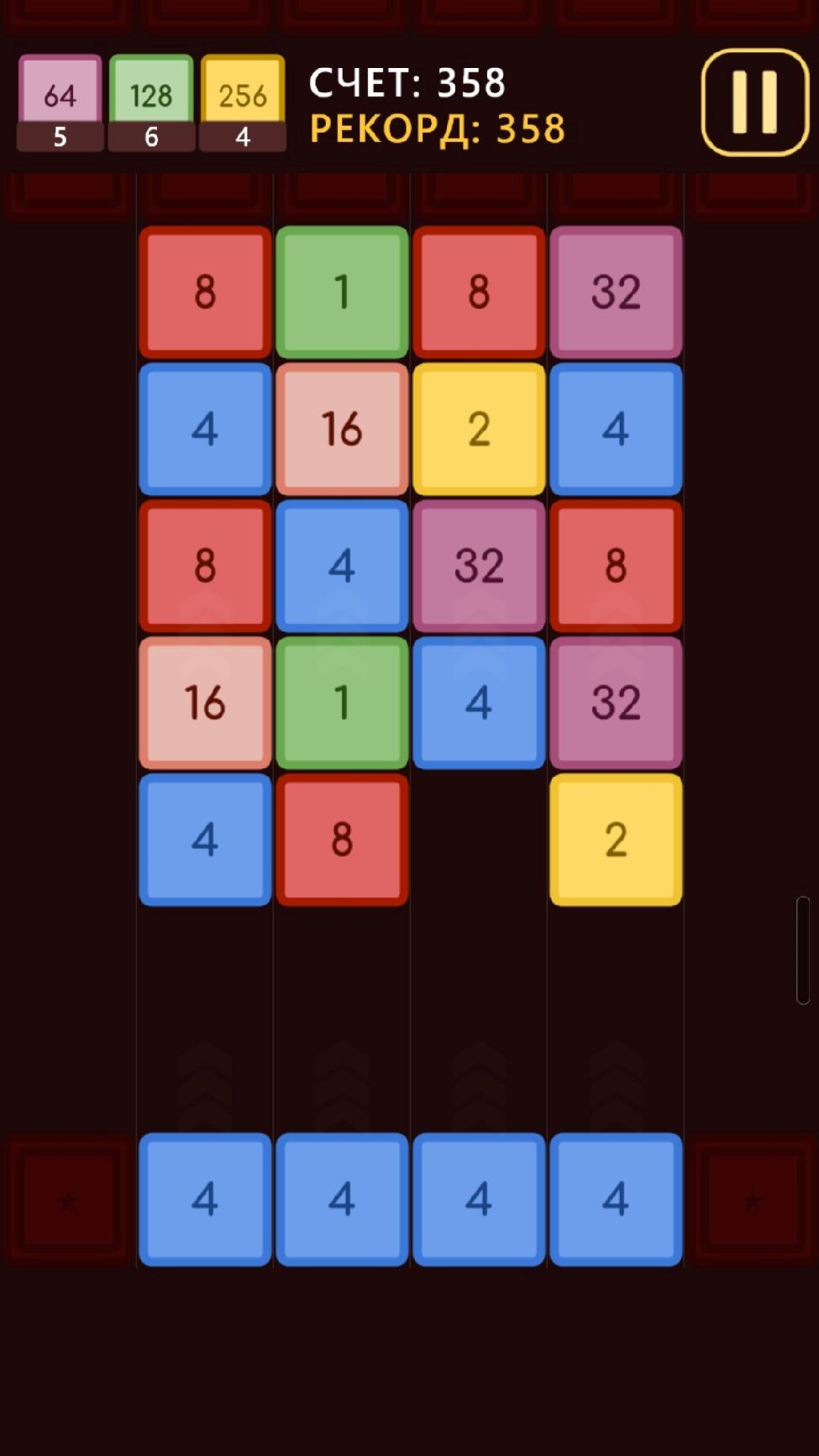Launch the 4 block under the column containing 16 above 4
Screen dimensions: 819x1456
205,1199
